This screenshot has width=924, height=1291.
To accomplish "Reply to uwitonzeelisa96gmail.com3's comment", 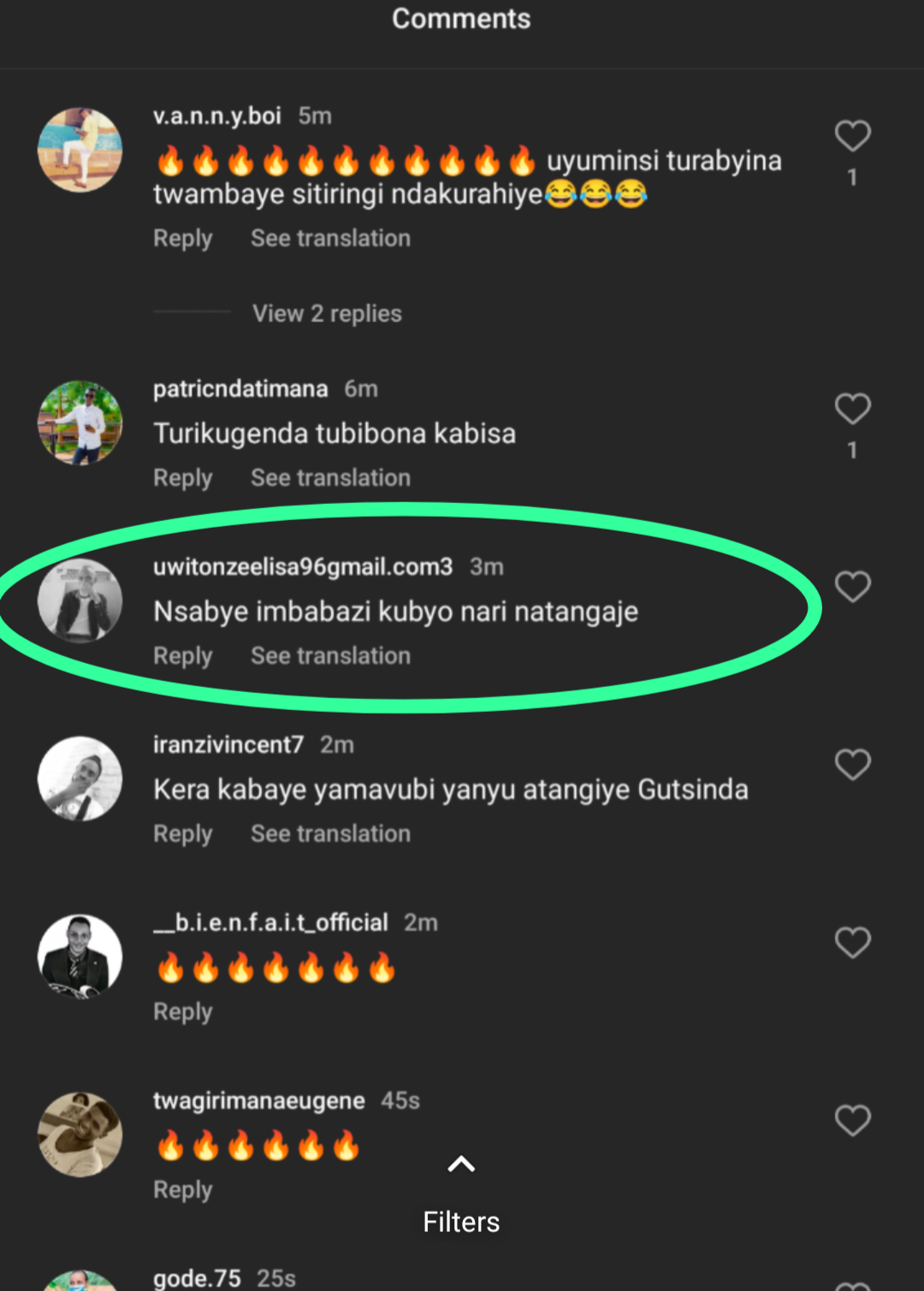I will coord(182,656).
